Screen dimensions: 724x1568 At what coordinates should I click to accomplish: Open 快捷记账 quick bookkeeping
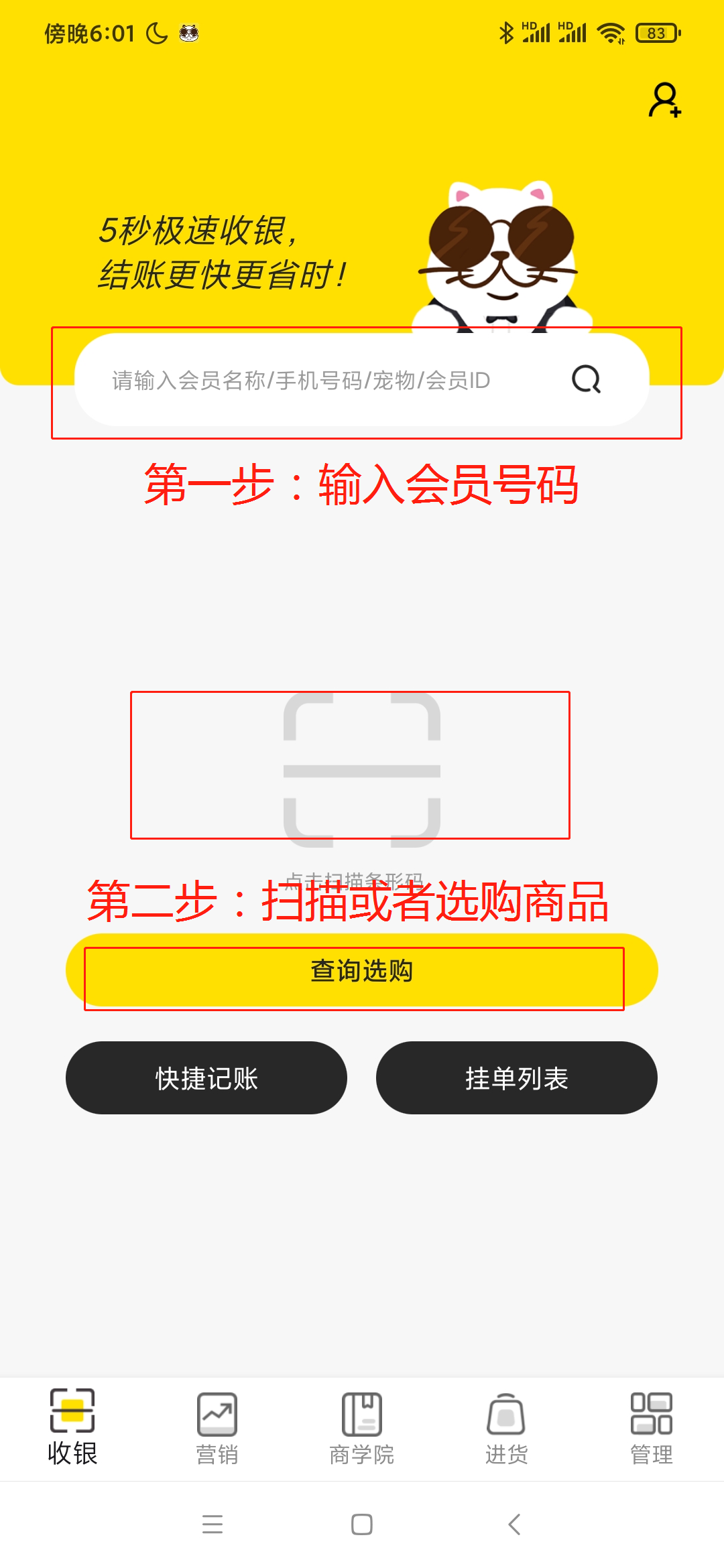coord(206,1078)
